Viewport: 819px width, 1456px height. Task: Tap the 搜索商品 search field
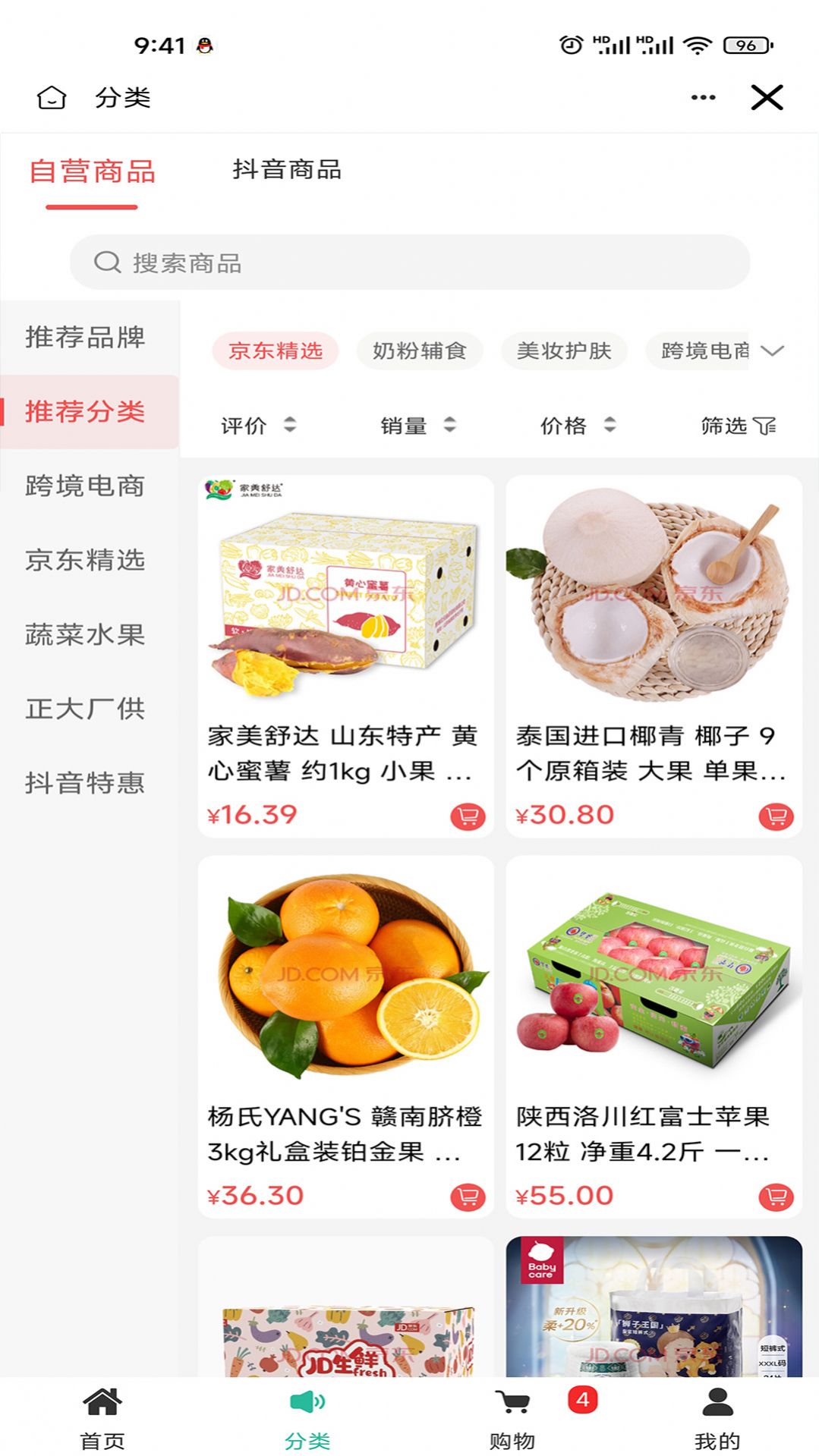(410, 263)
